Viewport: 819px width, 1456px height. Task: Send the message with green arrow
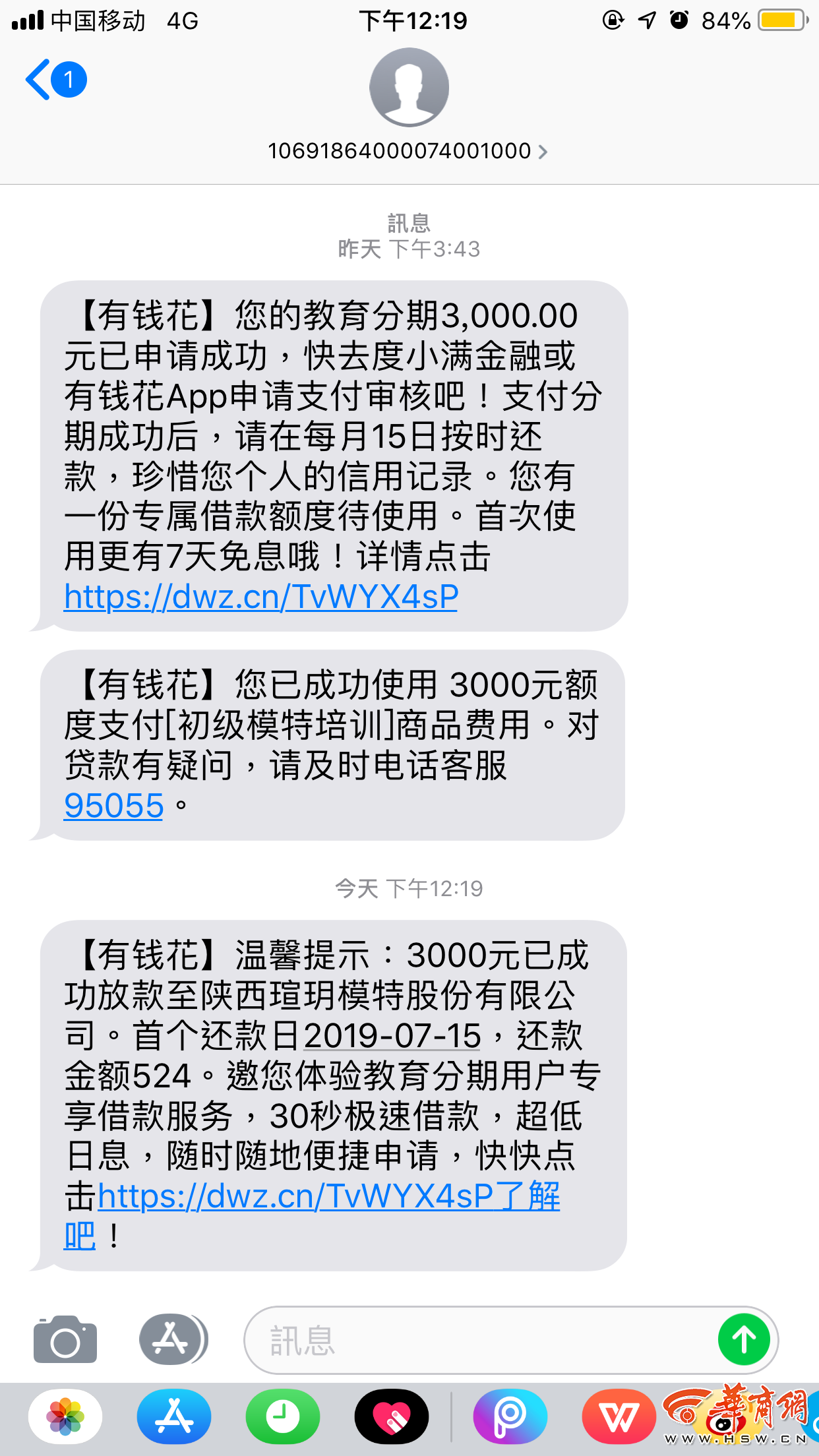[744, 1340]
